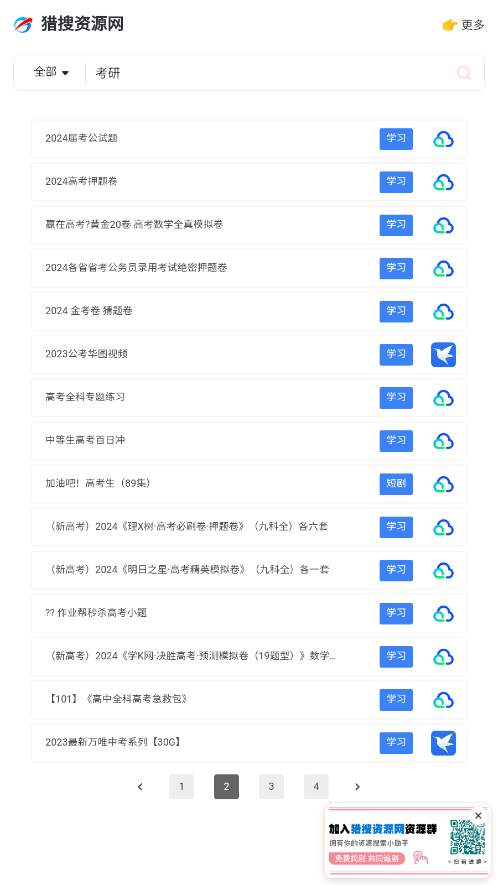Tap the 短剧 tag on 加油吧！高考生
This screenshot has height=885, width=498.
coord(396,484)
